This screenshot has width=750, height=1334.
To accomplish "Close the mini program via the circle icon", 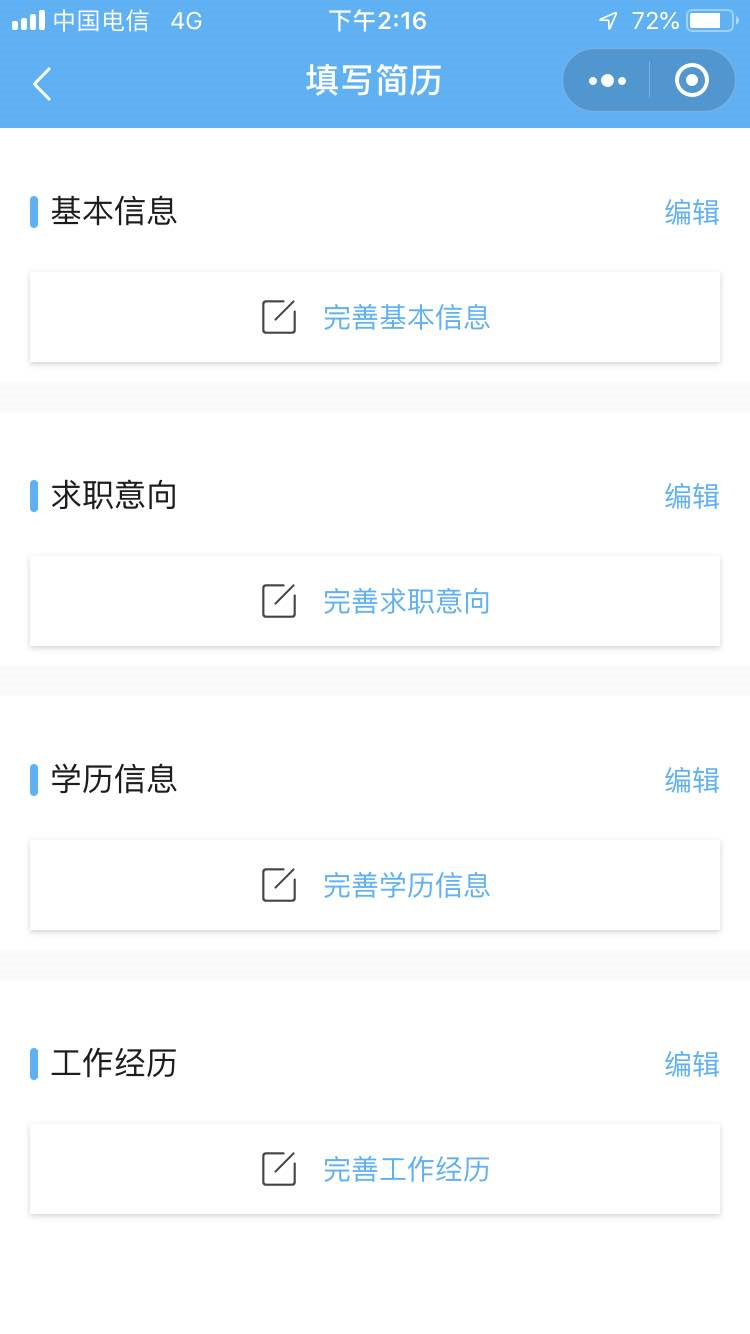I will (x=692, y=81).
